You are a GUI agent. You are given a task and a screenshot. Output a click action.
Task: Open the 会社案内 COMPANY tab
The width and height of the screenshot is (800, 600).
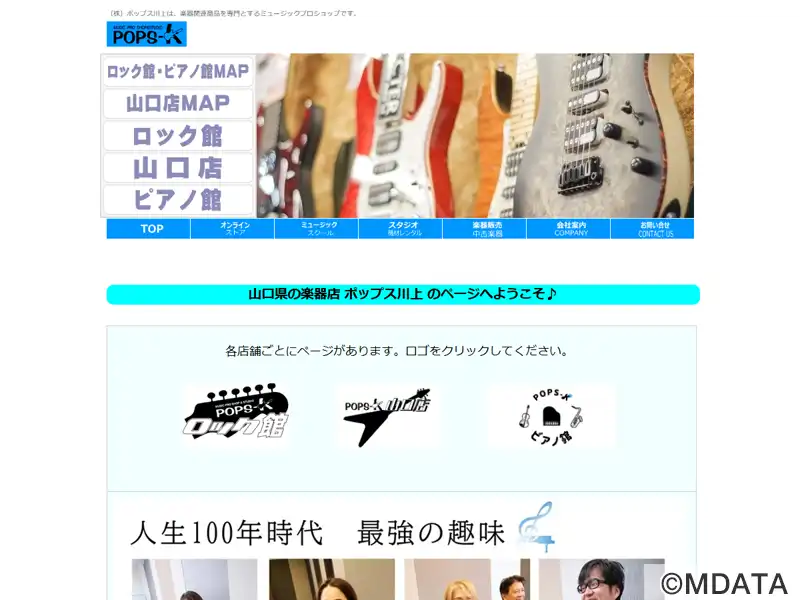(x=569, y=229)
